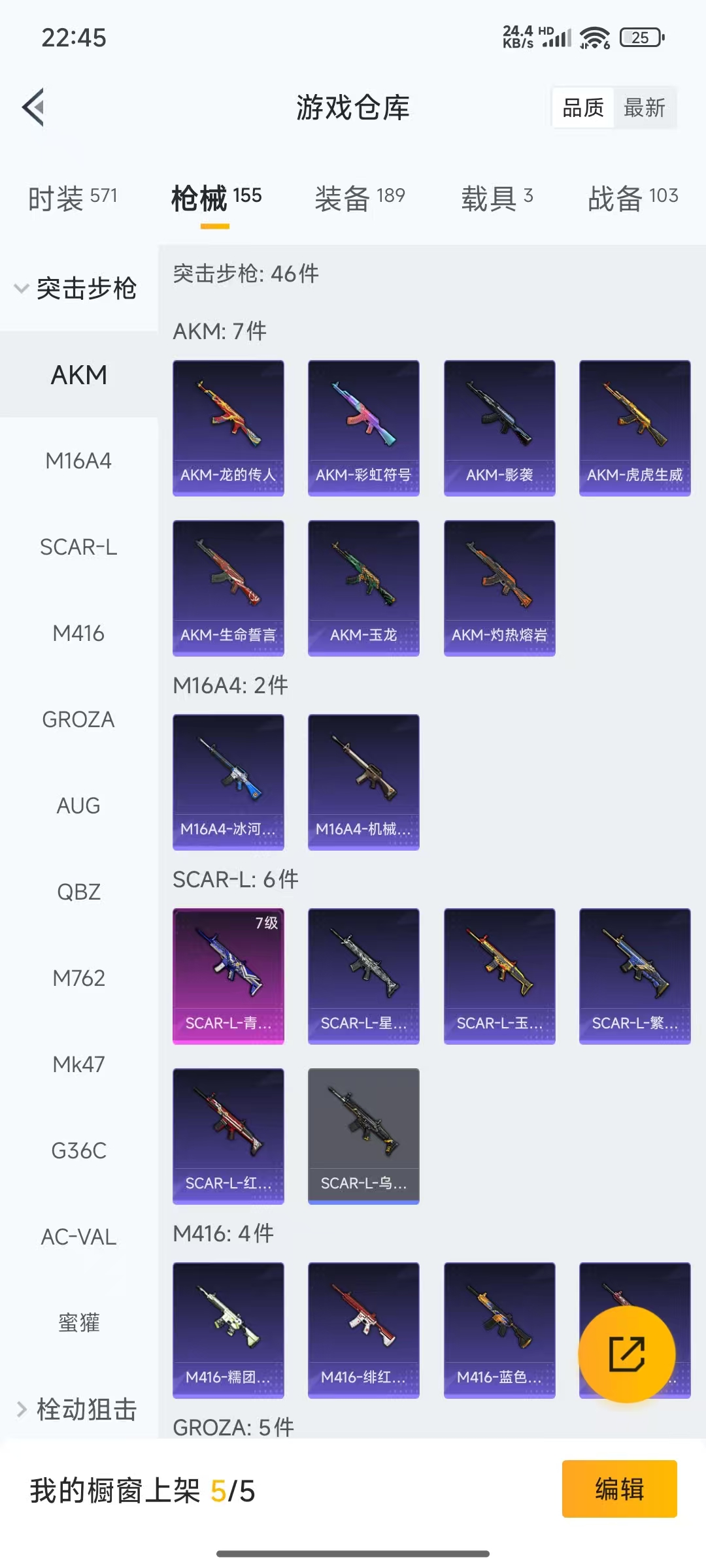Viewport: 706px width, 1568px height.
Task: Tap the yellow floating share button
Action: pyautogui.click(x=626, y=1354)
